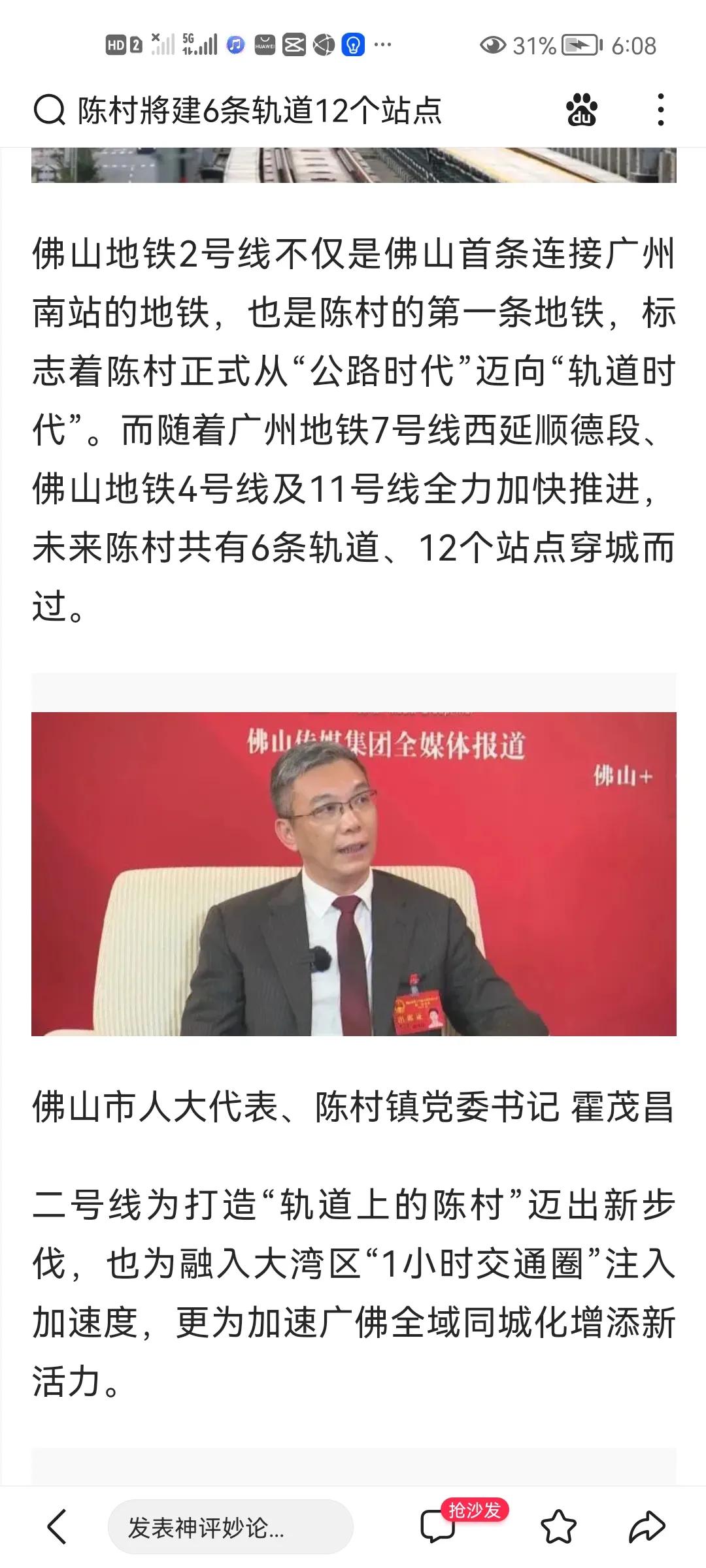The image size is (706, 1568).
Task: Tap the blue lamp tips icon
Action: pos(353,44)
